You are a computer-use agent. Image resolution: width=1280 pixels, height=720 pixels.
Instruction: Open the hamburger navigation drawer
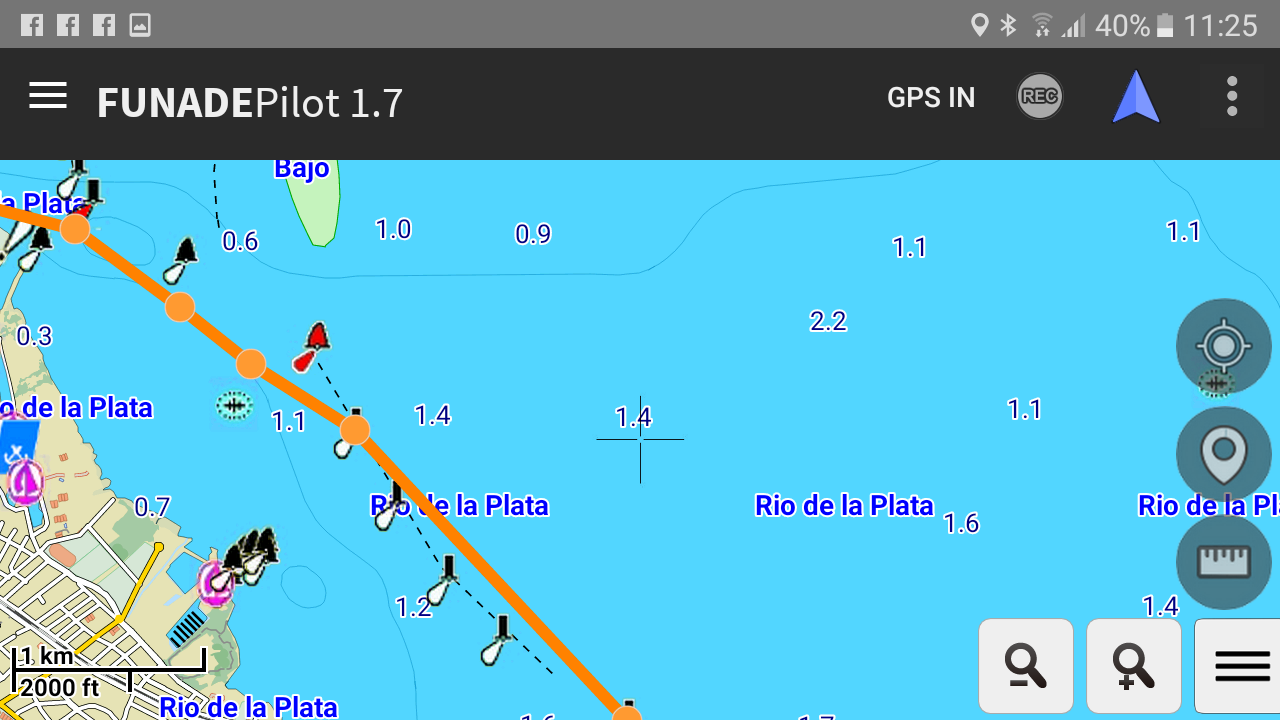48,97
